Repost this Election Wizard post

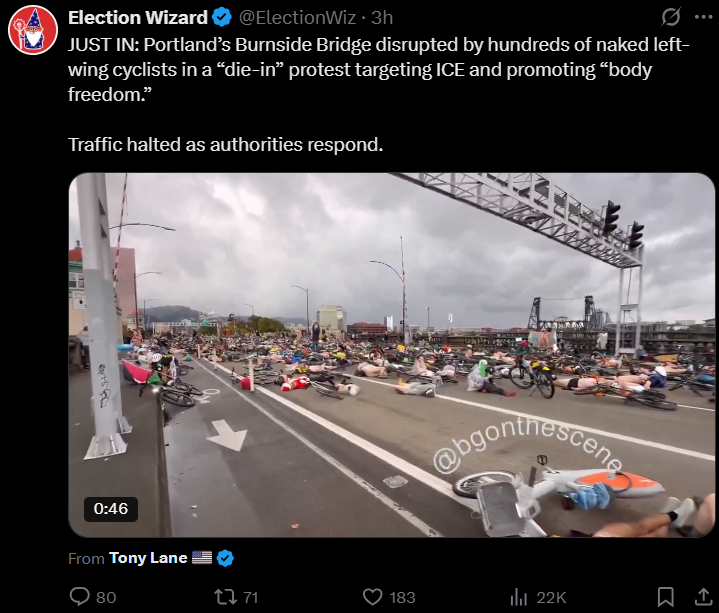pos(226,597)
